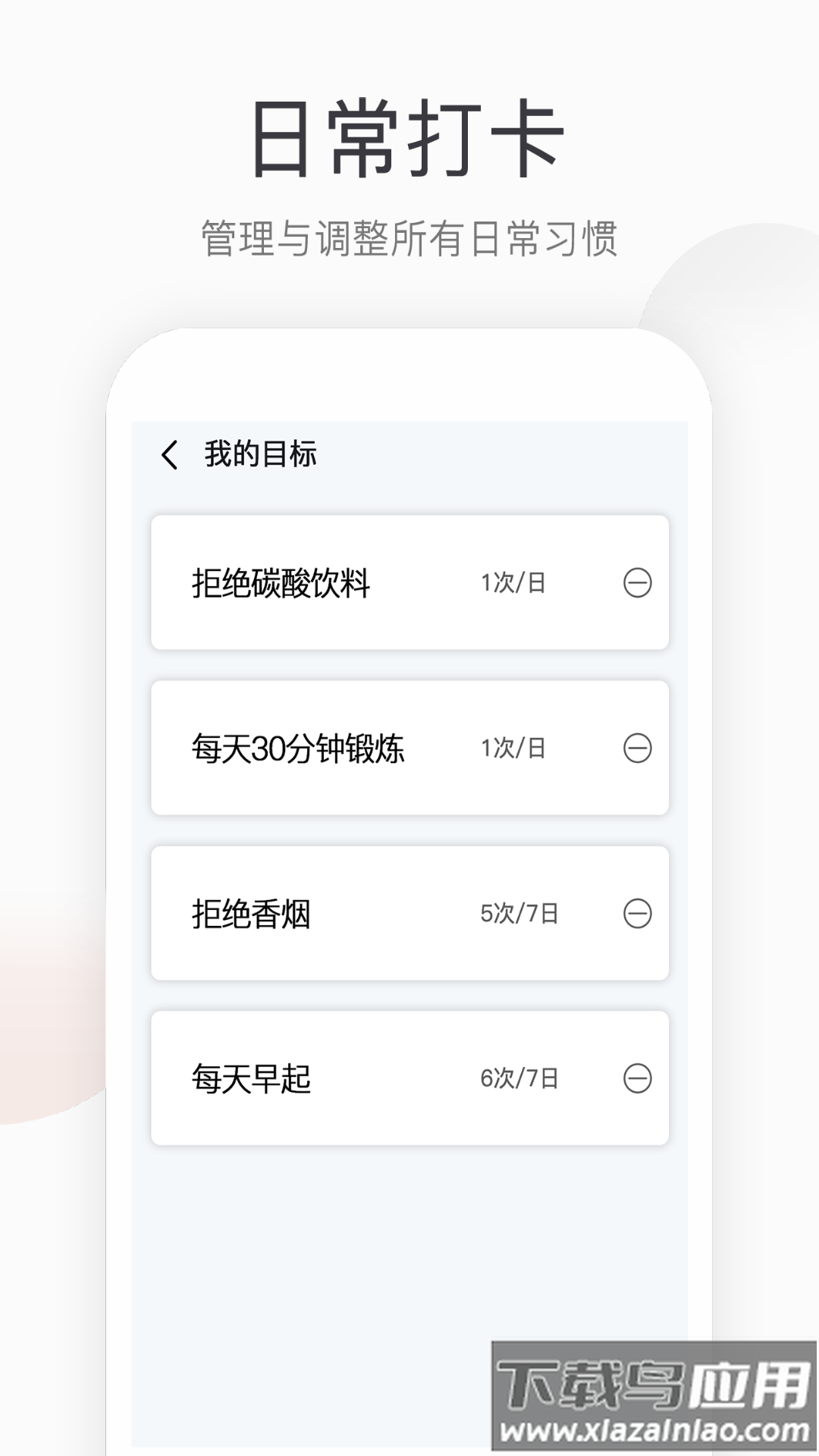Tap the 日常打卡 page heading
The width and height of the screenshot is (819, 1456).
pos(409,136)
